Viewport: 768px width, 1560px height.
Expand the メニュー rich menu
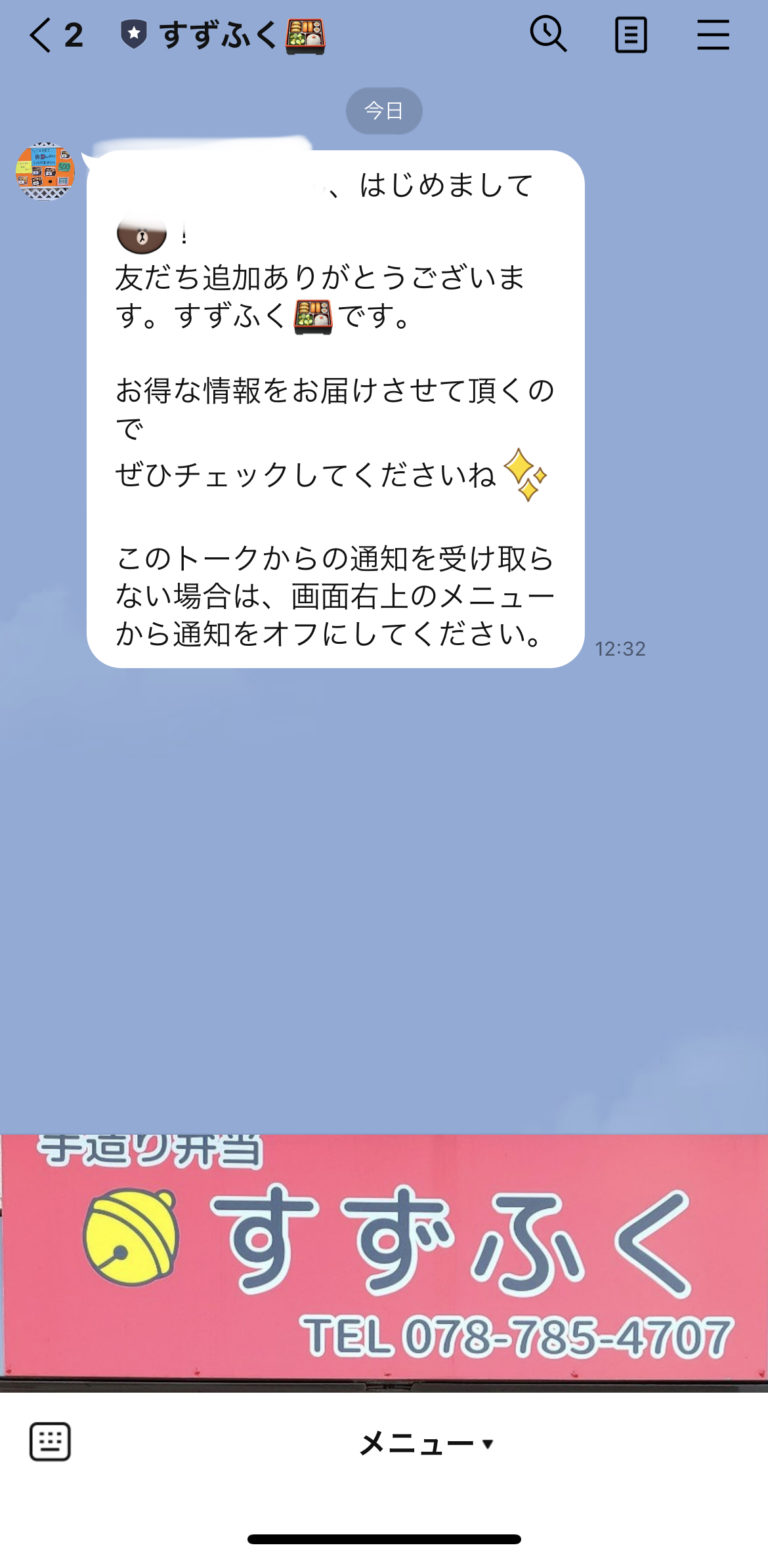(x=421, y=1441)
